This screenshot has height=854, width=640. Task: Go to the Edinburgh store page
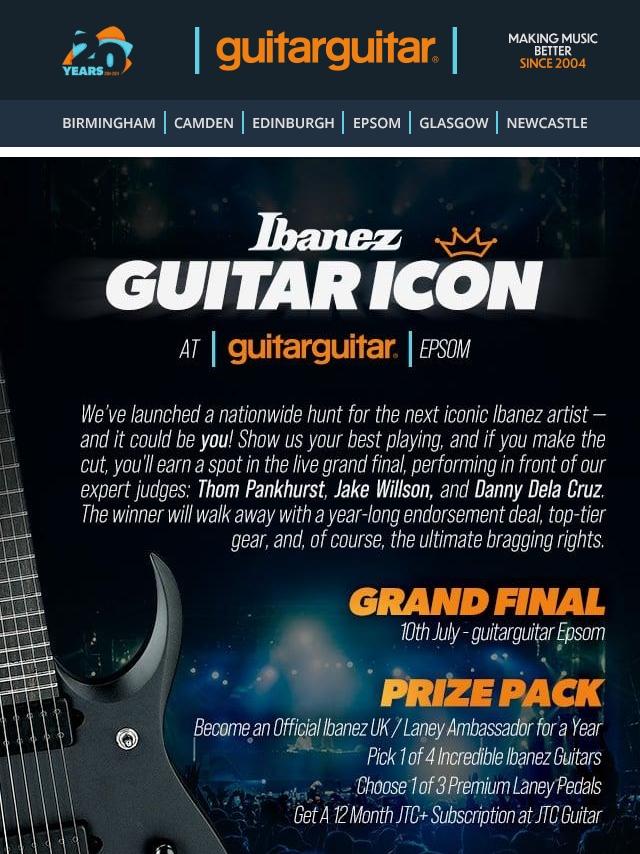pos(293,123)
